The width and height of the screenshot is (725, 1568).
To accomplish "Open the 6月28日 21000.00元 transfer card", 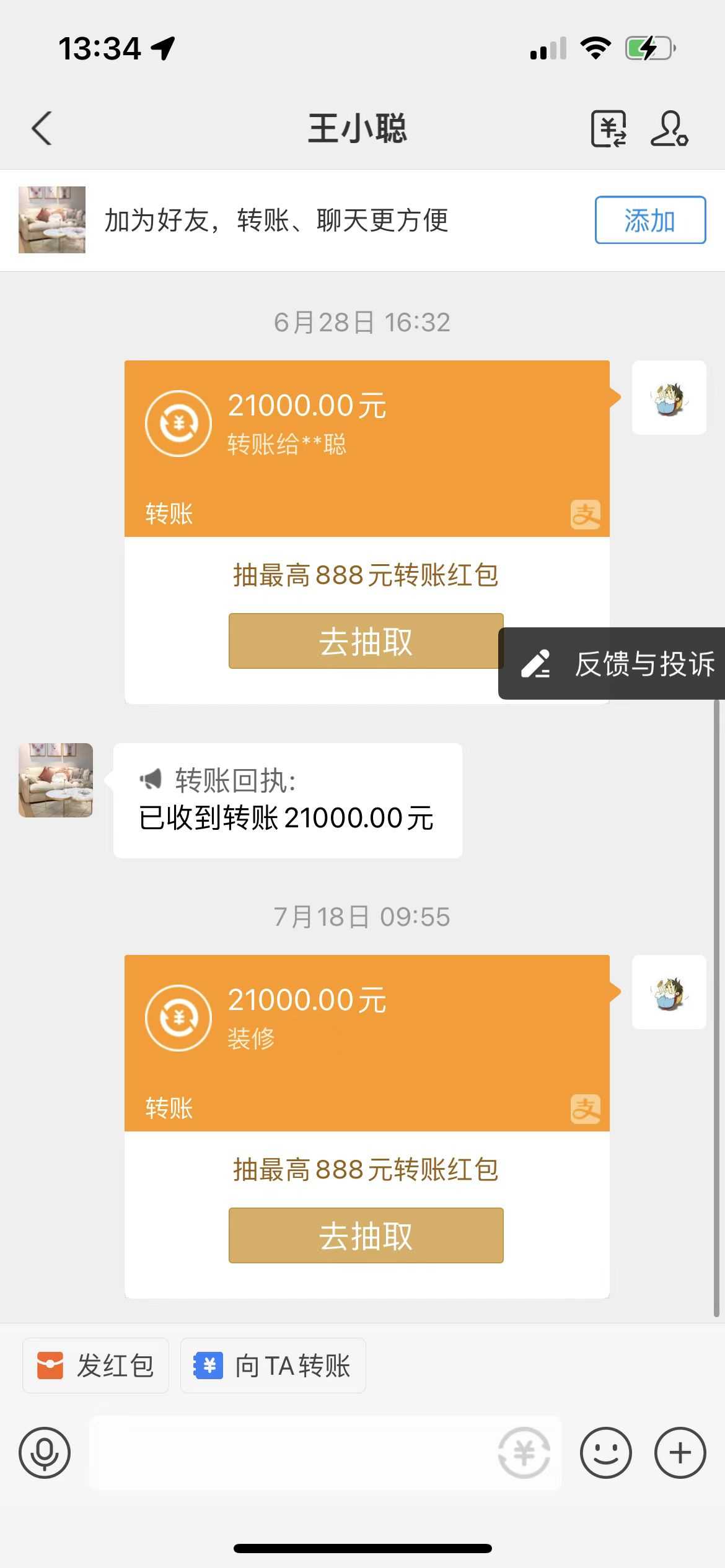I will 366,447.
